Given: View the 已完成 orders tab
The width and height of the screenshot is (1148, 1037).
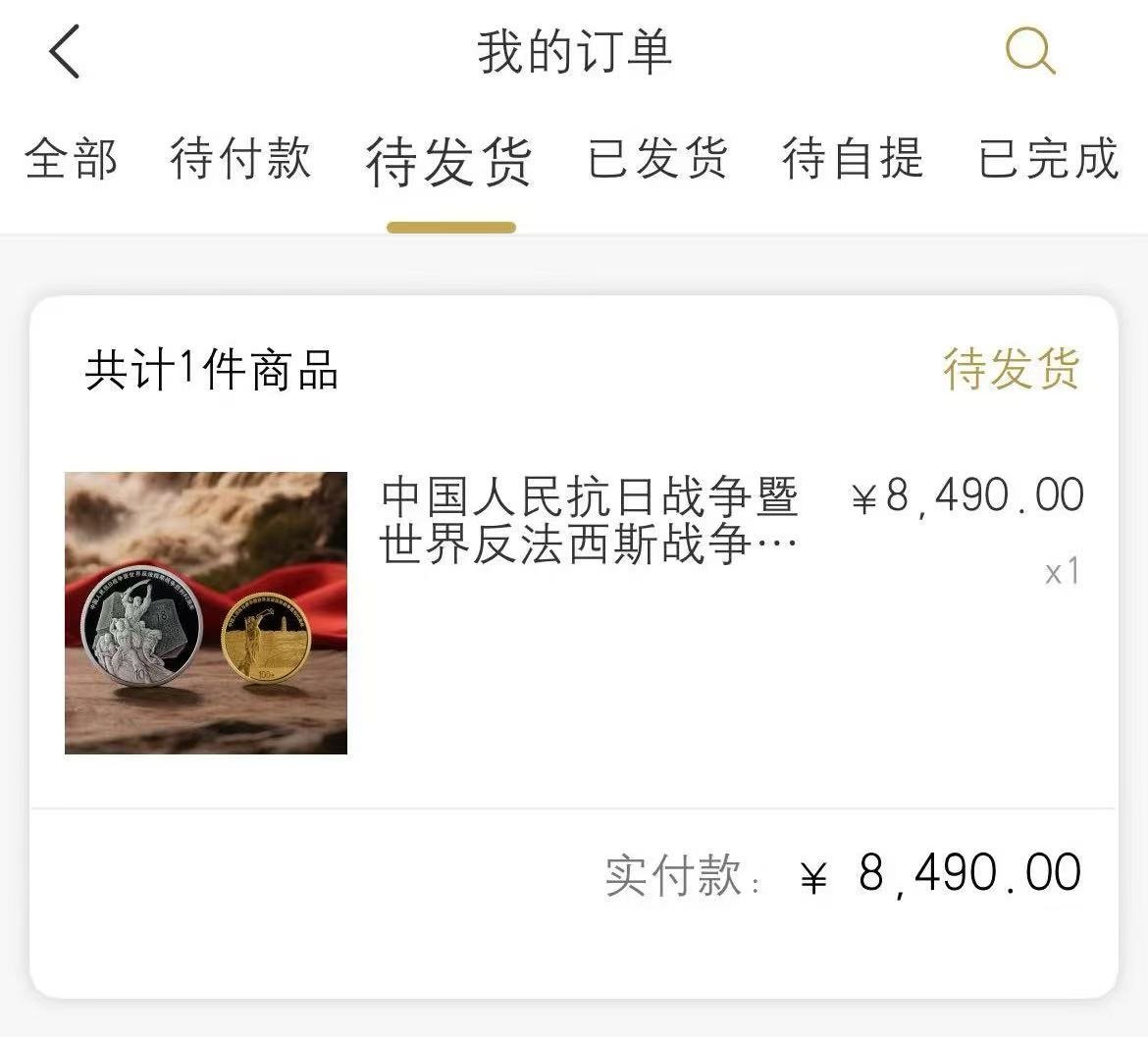Looking at the screenshot, I should pos(1048,159).
